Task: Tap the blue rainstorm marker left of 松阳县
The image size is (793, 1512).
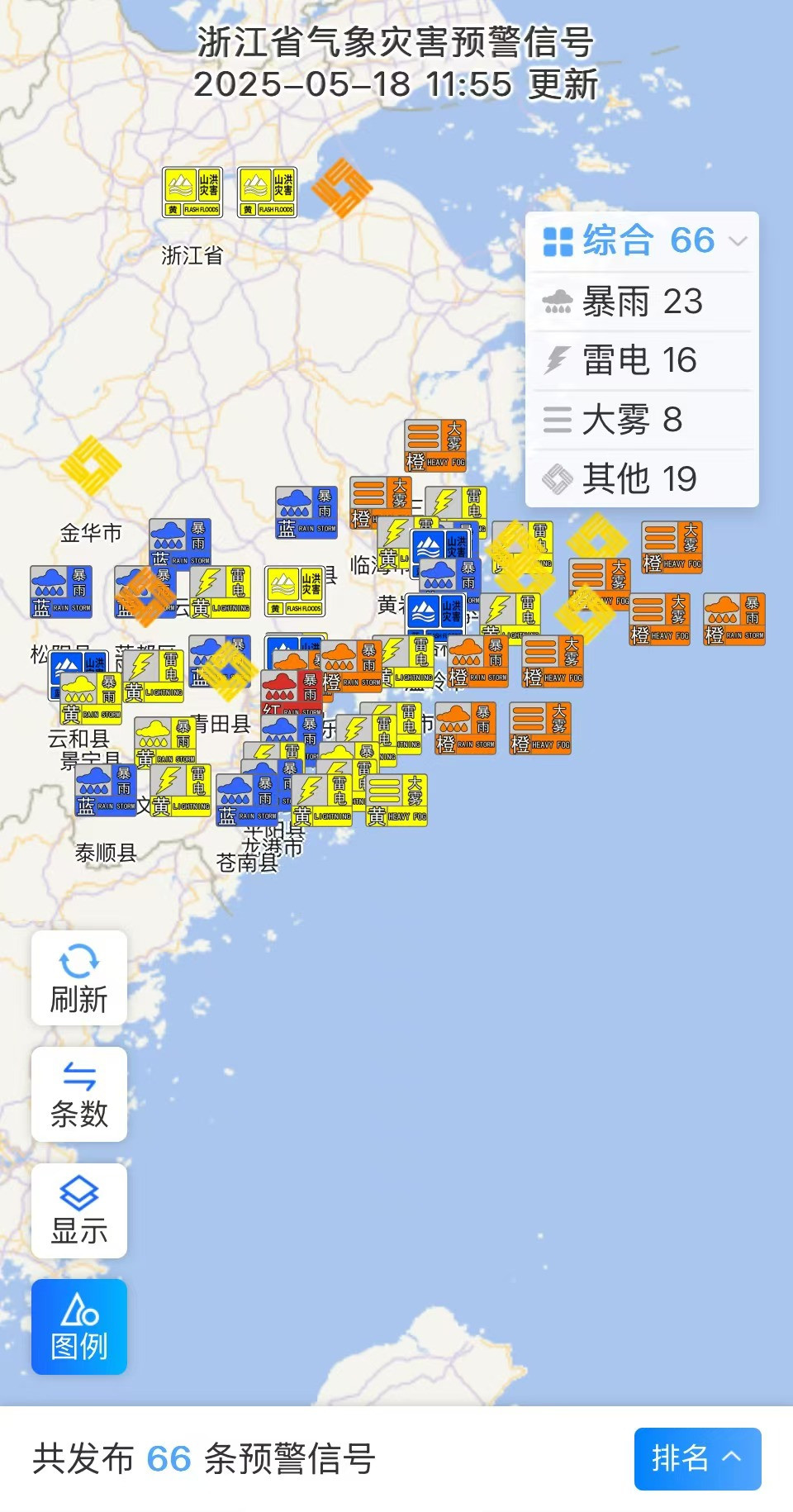Action: tap(60, 592)
